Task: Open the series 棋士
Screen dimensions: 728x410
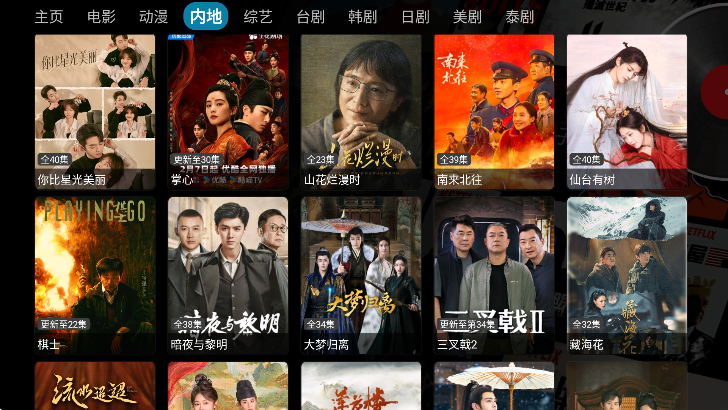Action: (x=95, y=274)
